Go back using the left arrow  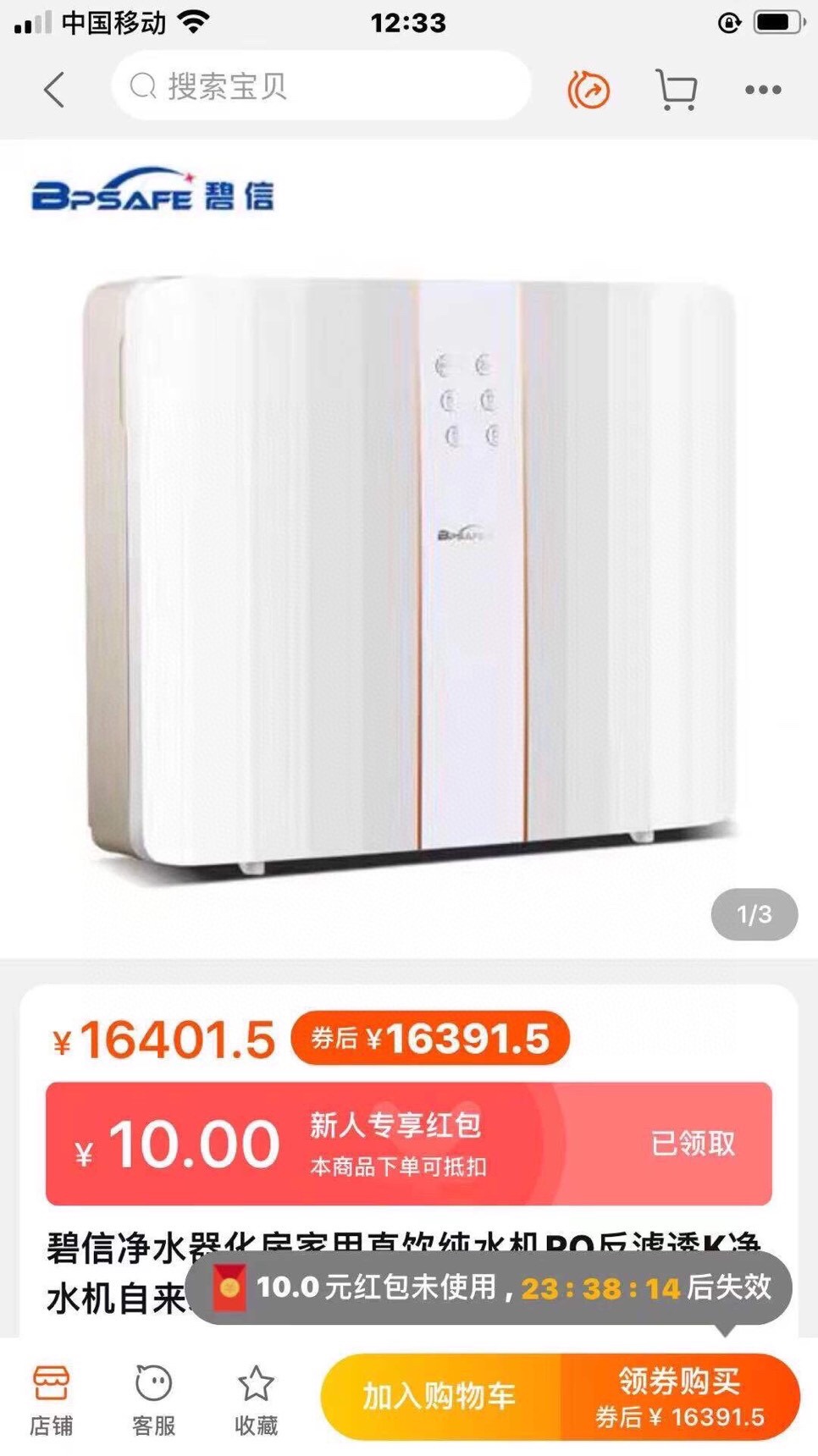(x=54, y=90)
